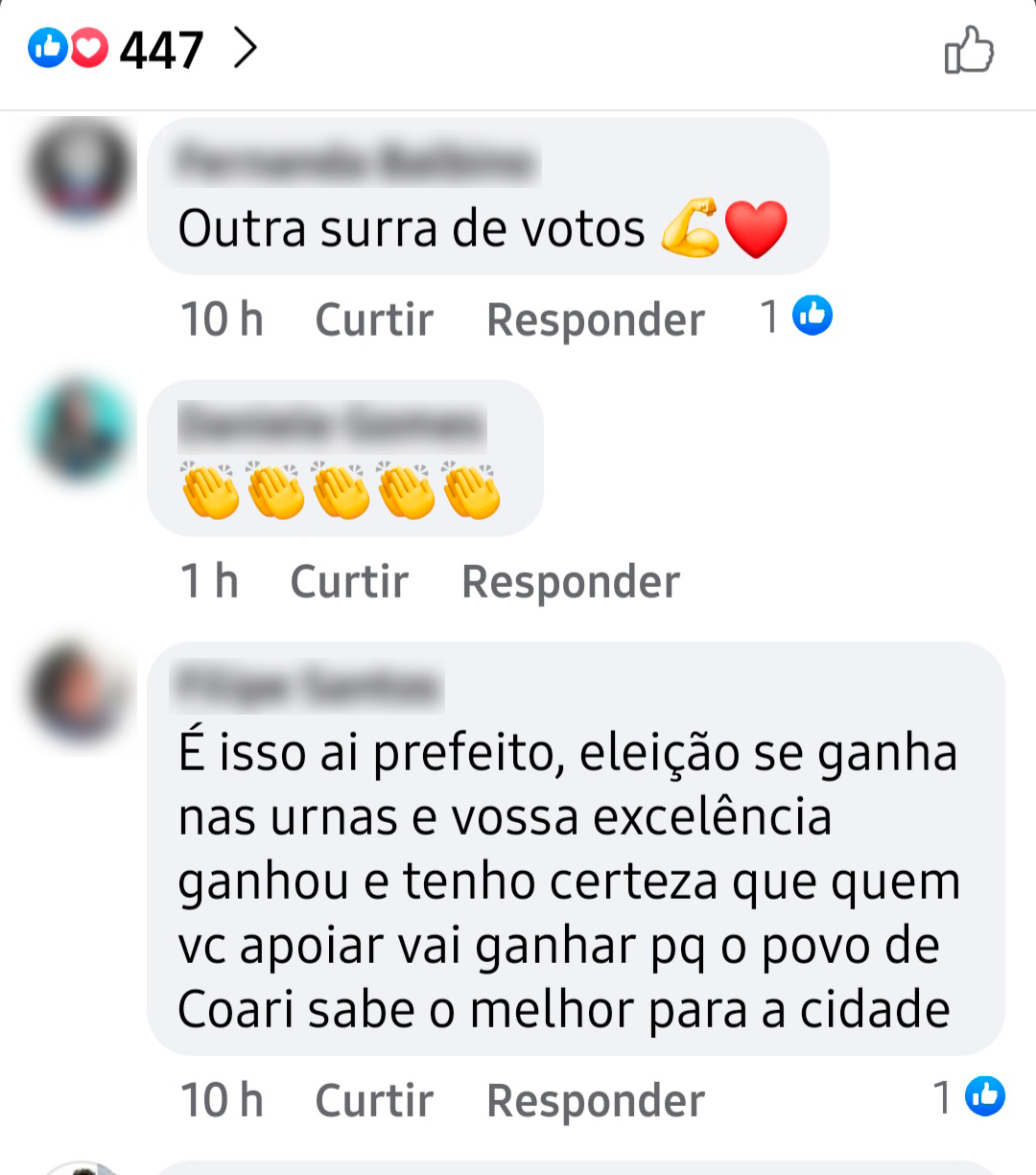
Task: Open profile picture of 'Outra surra de votos' commenter
Action: click(x=81, y=170)
